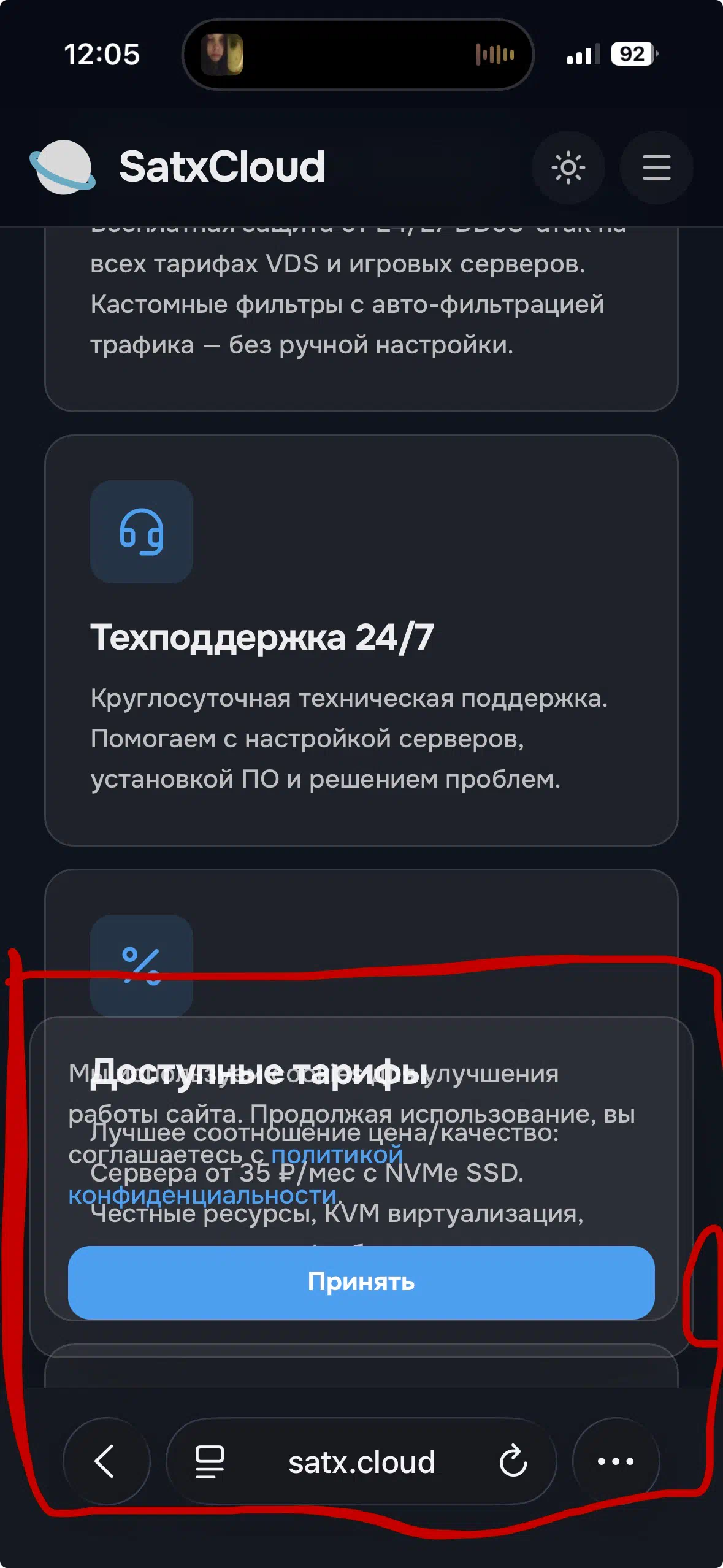
Task: Toggle the light/dark theme sun icon
Action: tap(568, 167)
